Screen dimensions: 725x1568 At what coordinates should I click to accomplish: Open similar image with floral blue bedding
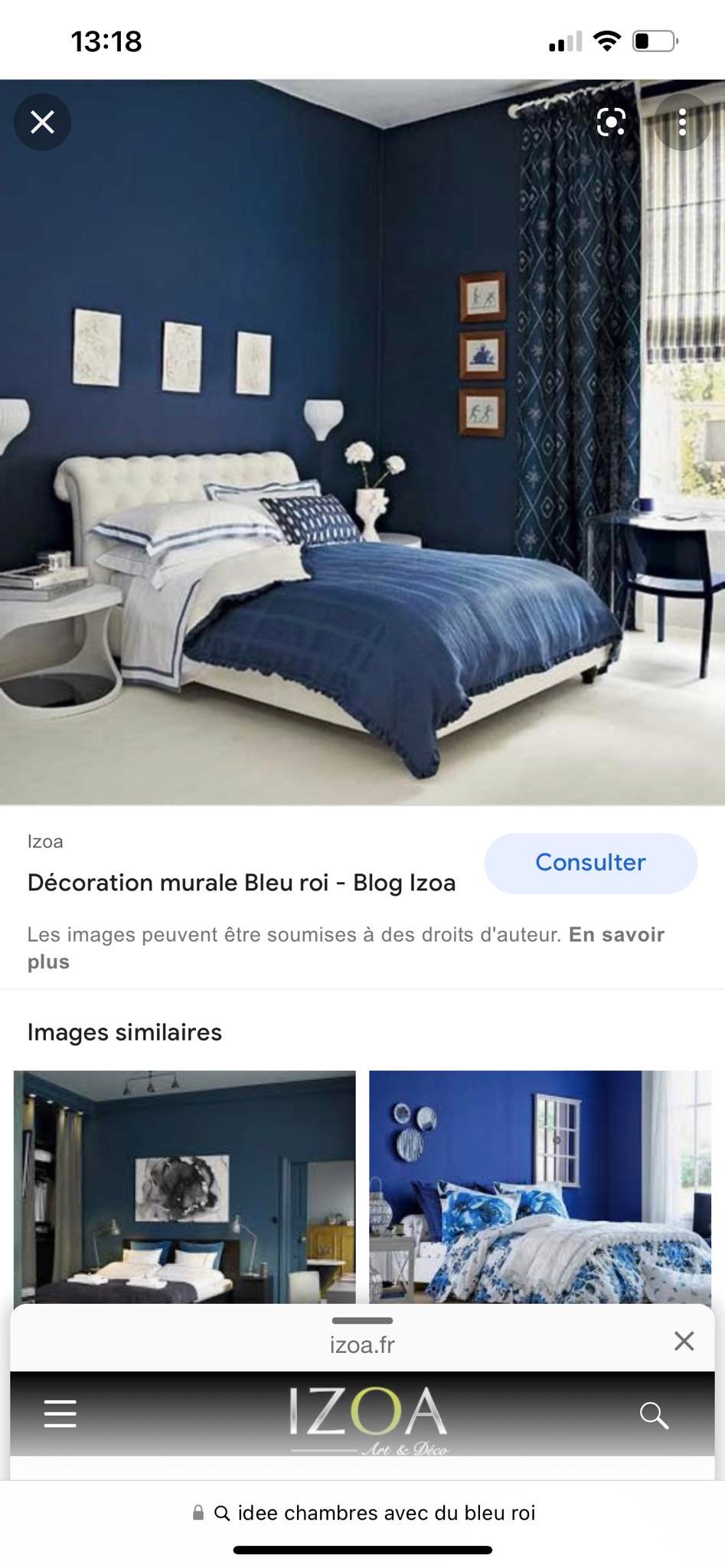tap(540, 1186)
